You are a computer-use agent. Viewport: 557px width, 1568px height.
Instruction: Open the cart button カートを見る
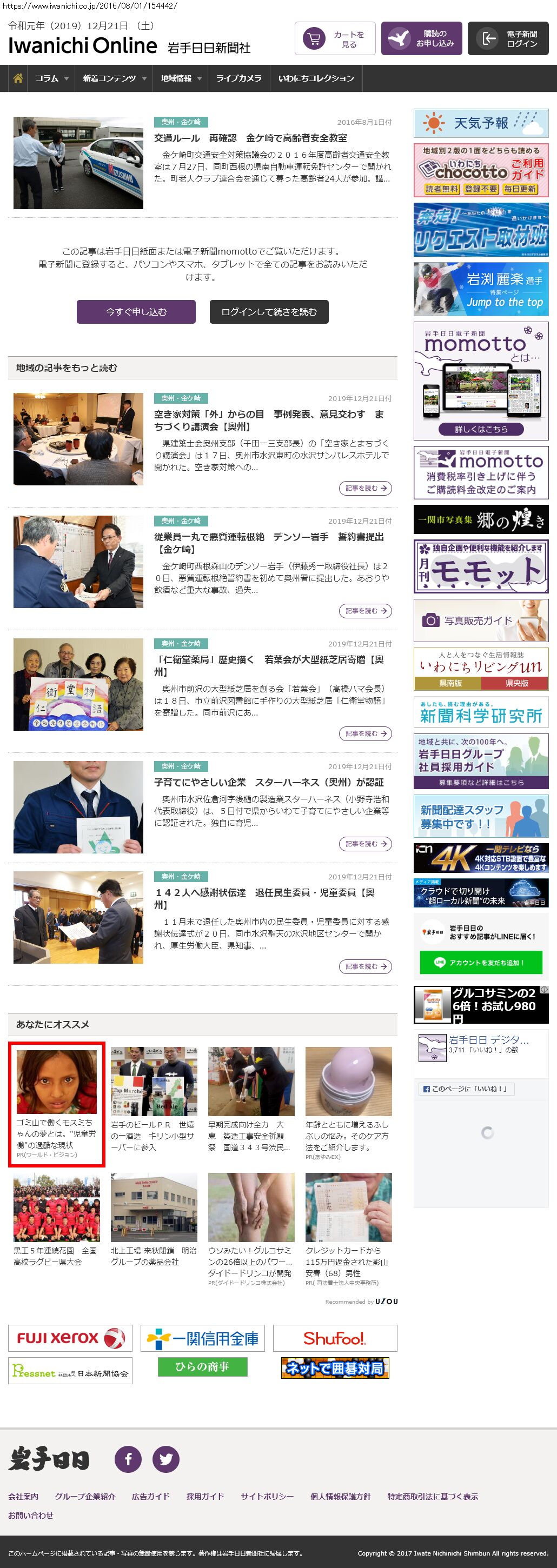pos(335,39)
